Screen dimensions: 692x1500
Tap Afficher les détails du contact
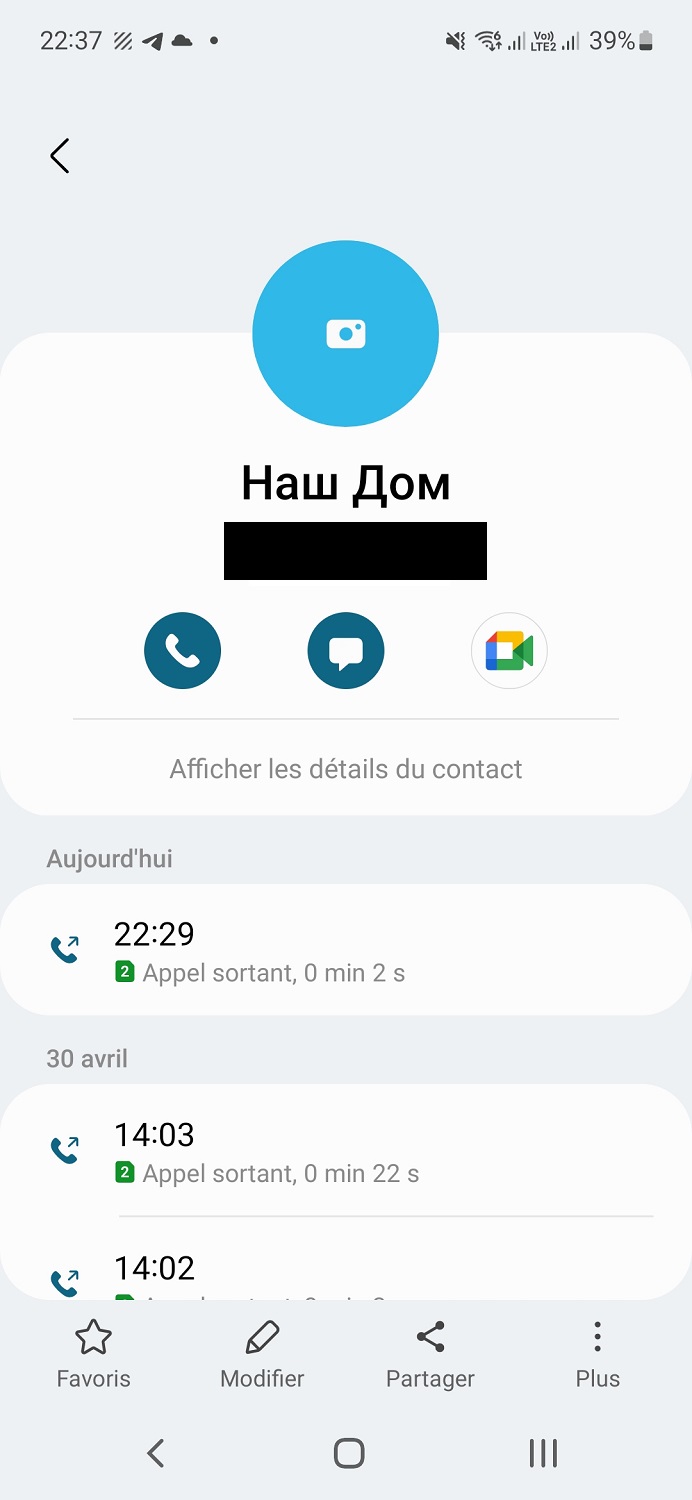click(346, 769)
